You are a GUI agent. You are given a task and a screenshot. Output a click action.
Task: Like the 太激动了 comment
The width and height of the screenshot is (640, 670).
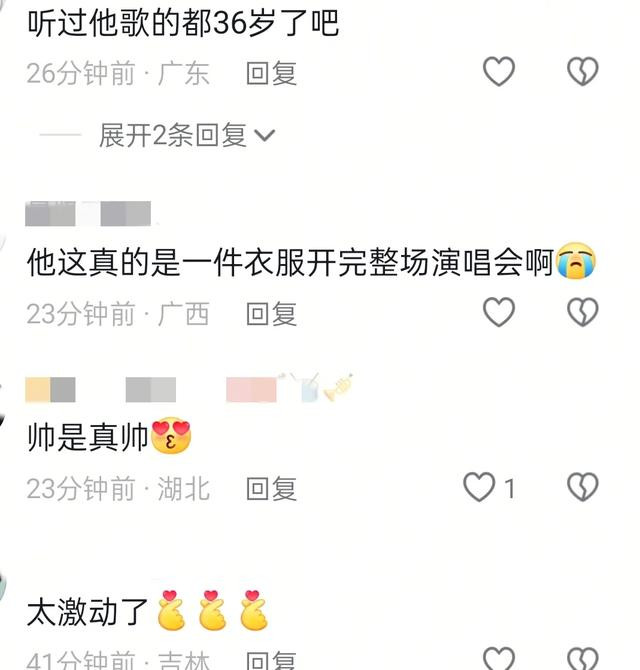(x=498, y=659)
